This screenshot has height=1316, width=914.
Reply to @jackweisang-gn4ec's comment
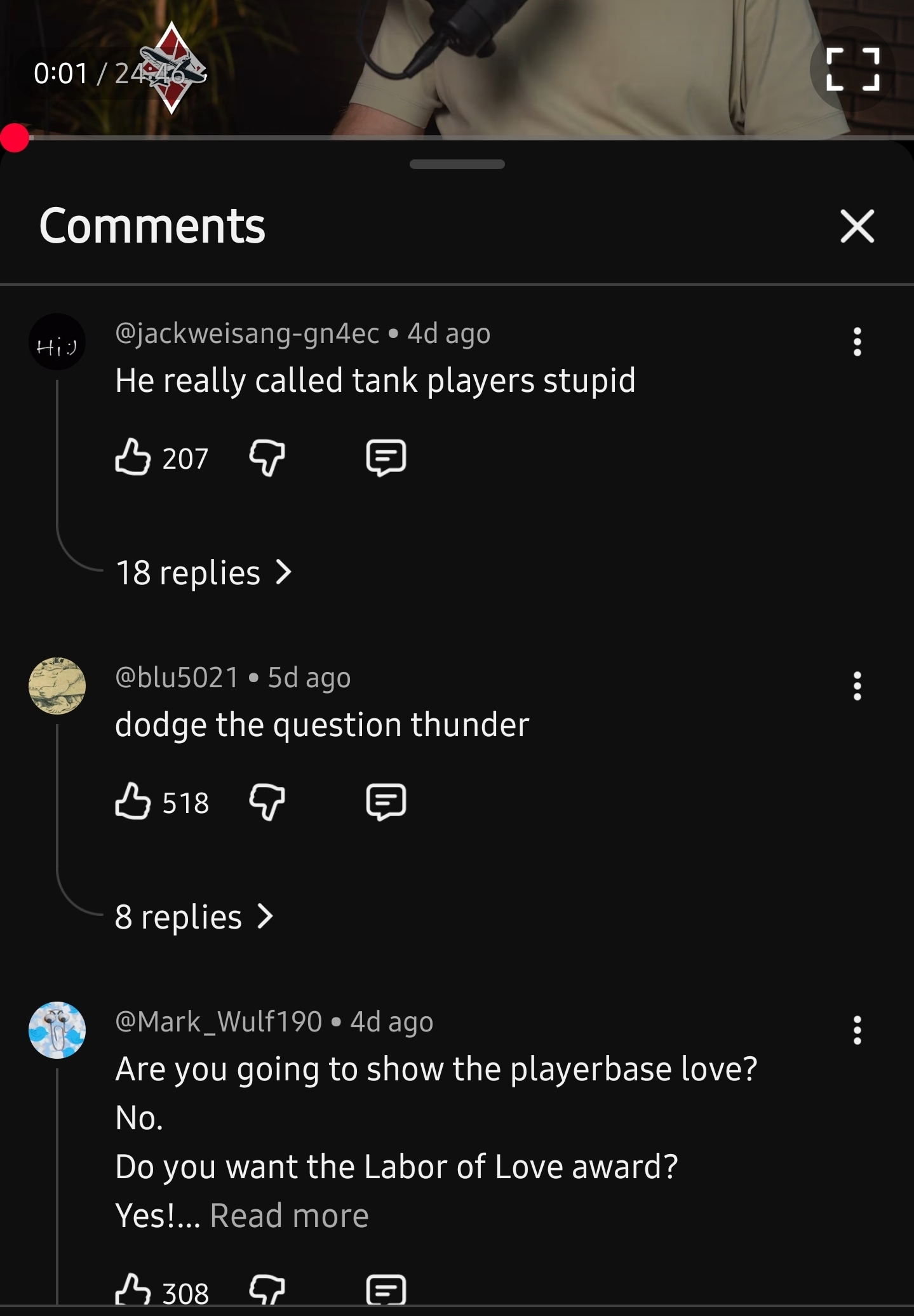386,457
